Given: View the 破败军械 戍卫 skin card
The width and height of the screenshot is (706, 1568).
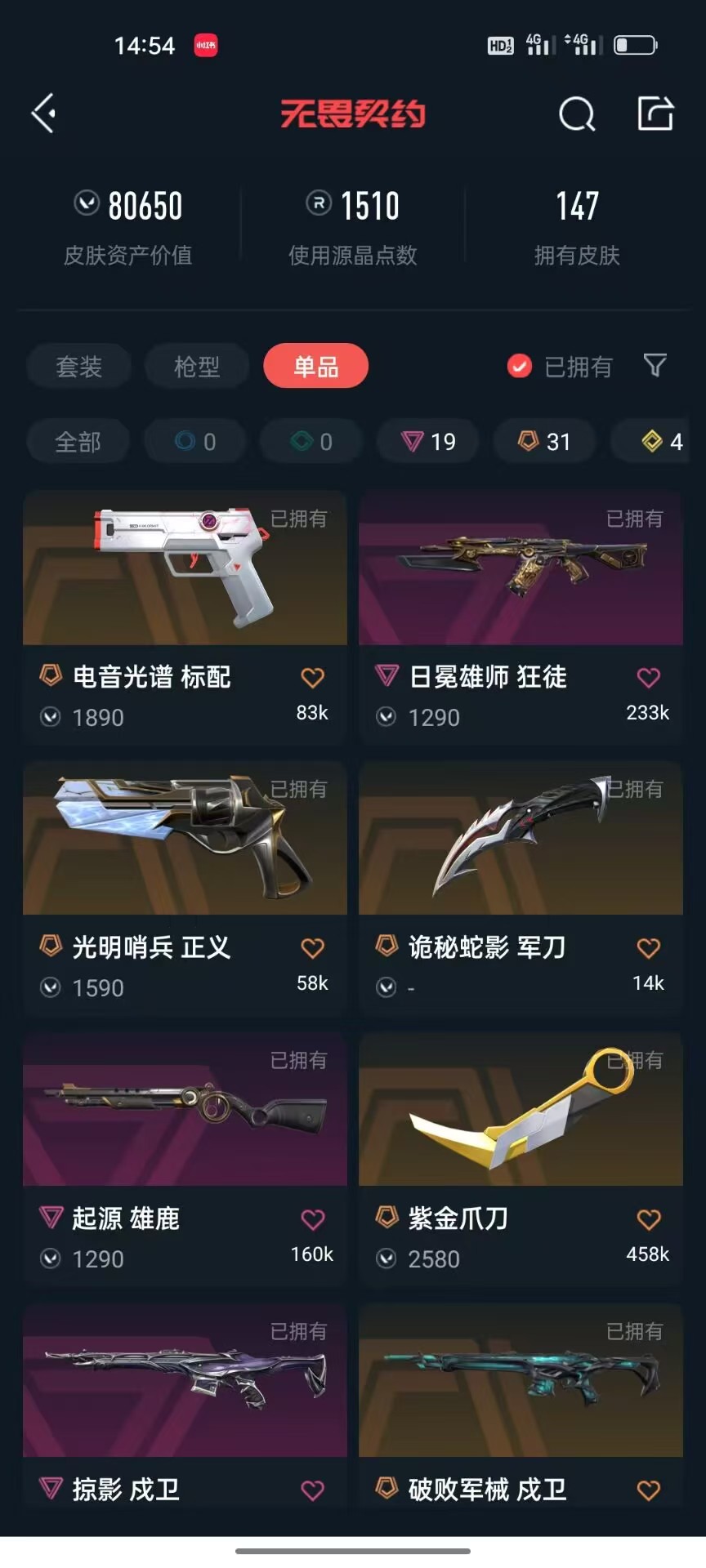Looking at the screenshot, I should (x=521, y=1406).
